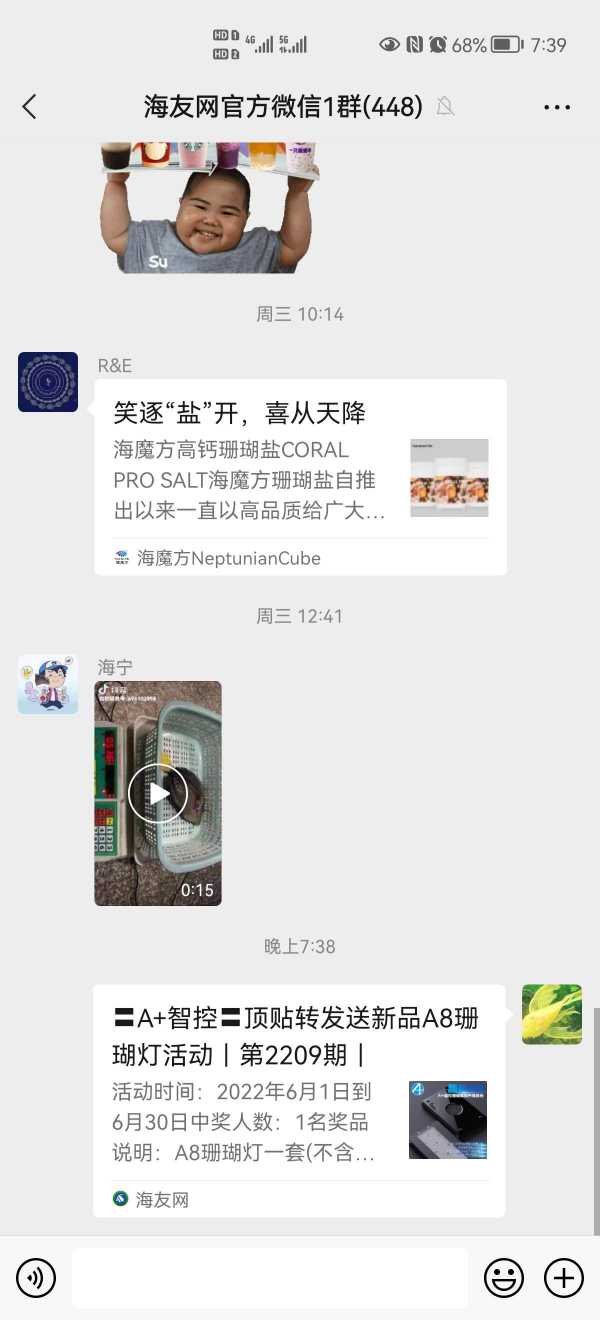Focus the message text field
Screen dimensions: 600x1320
(x=270, y=1278)
